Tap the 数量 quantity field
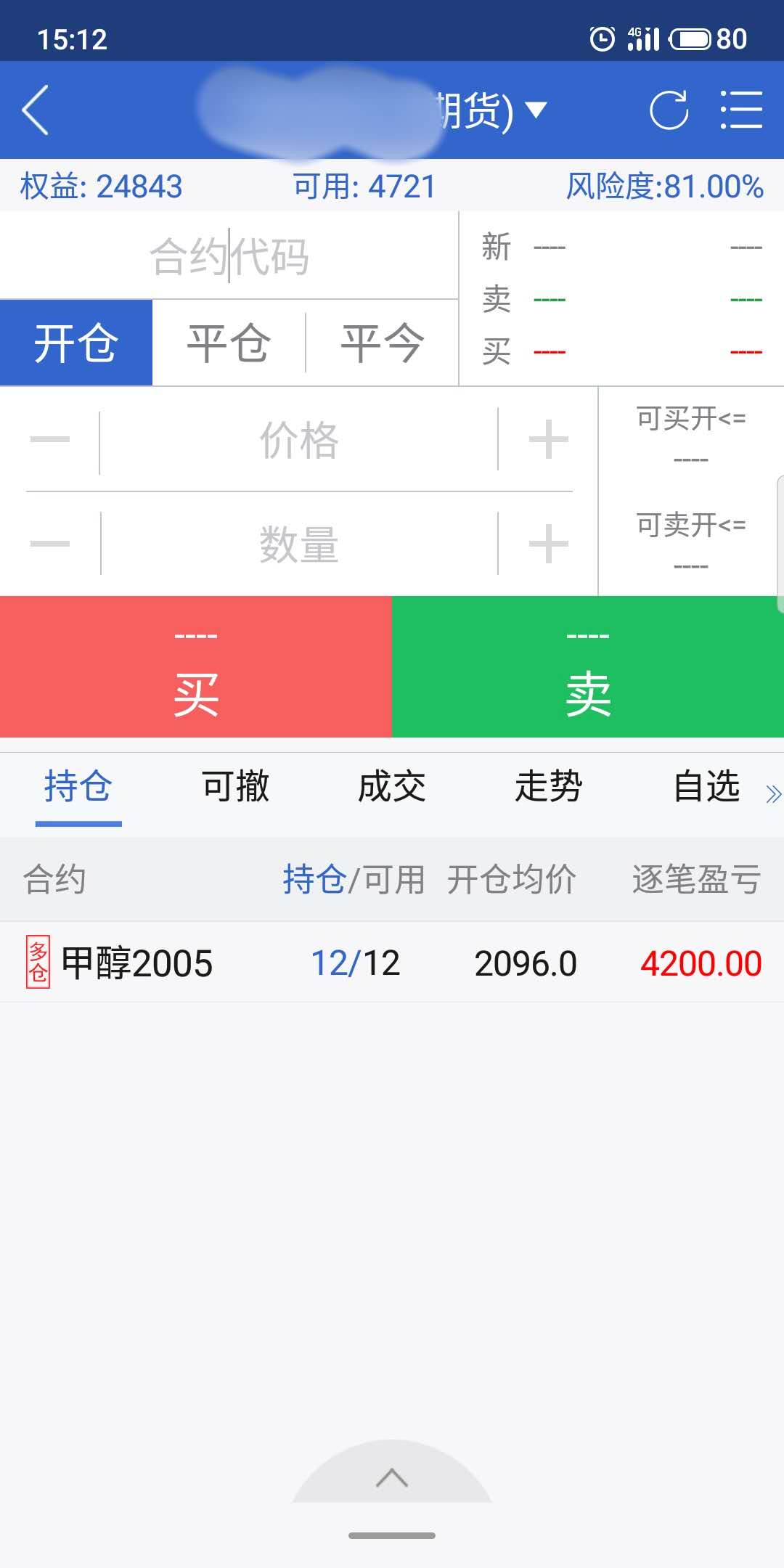This screenshot has height=1568, width=784. [x=299, y=544]
